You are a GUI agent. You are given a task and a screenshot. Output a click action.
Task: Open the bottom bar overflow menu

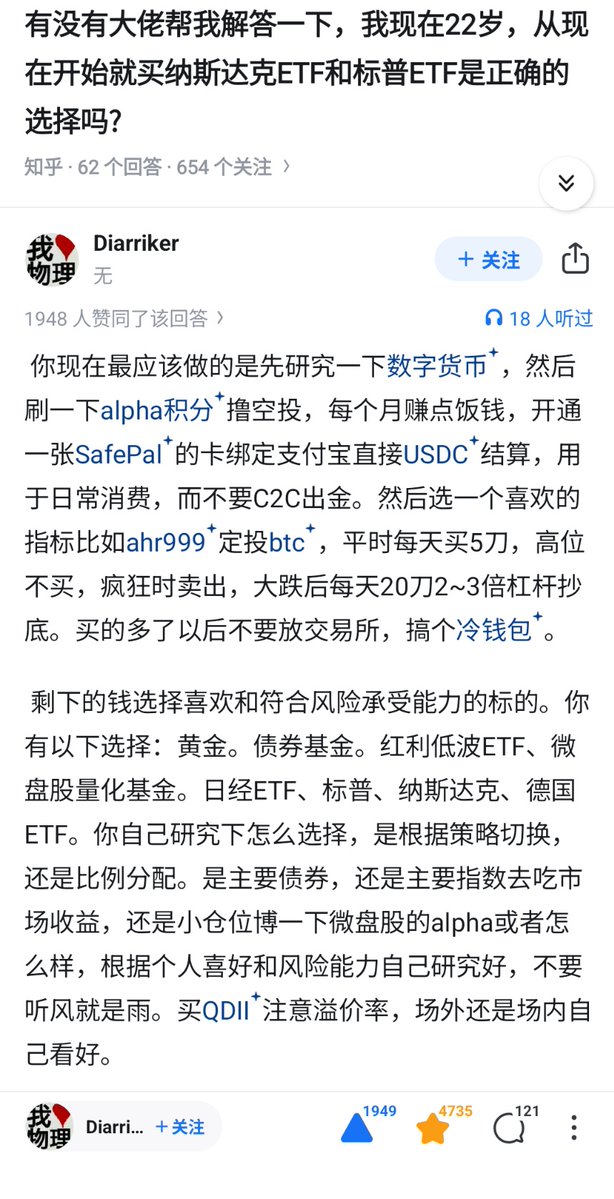[574, 1128]
